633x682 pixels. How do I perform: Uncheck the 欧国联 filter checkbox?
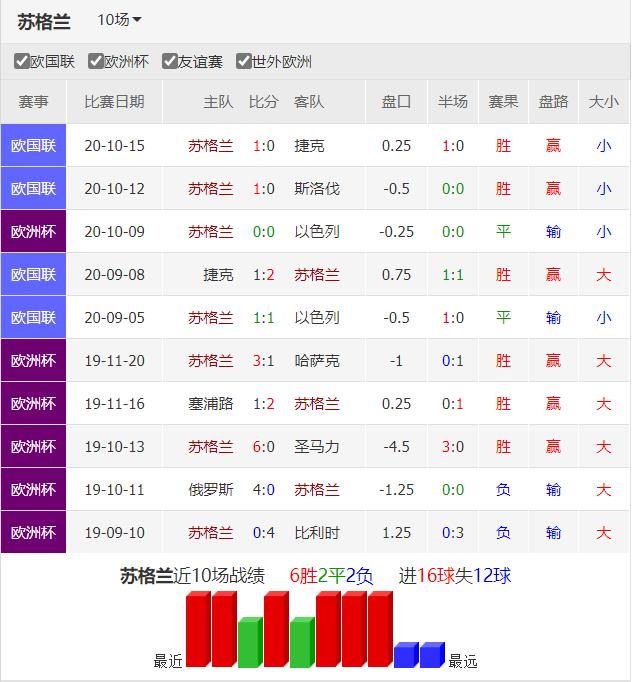pos(22,61)
